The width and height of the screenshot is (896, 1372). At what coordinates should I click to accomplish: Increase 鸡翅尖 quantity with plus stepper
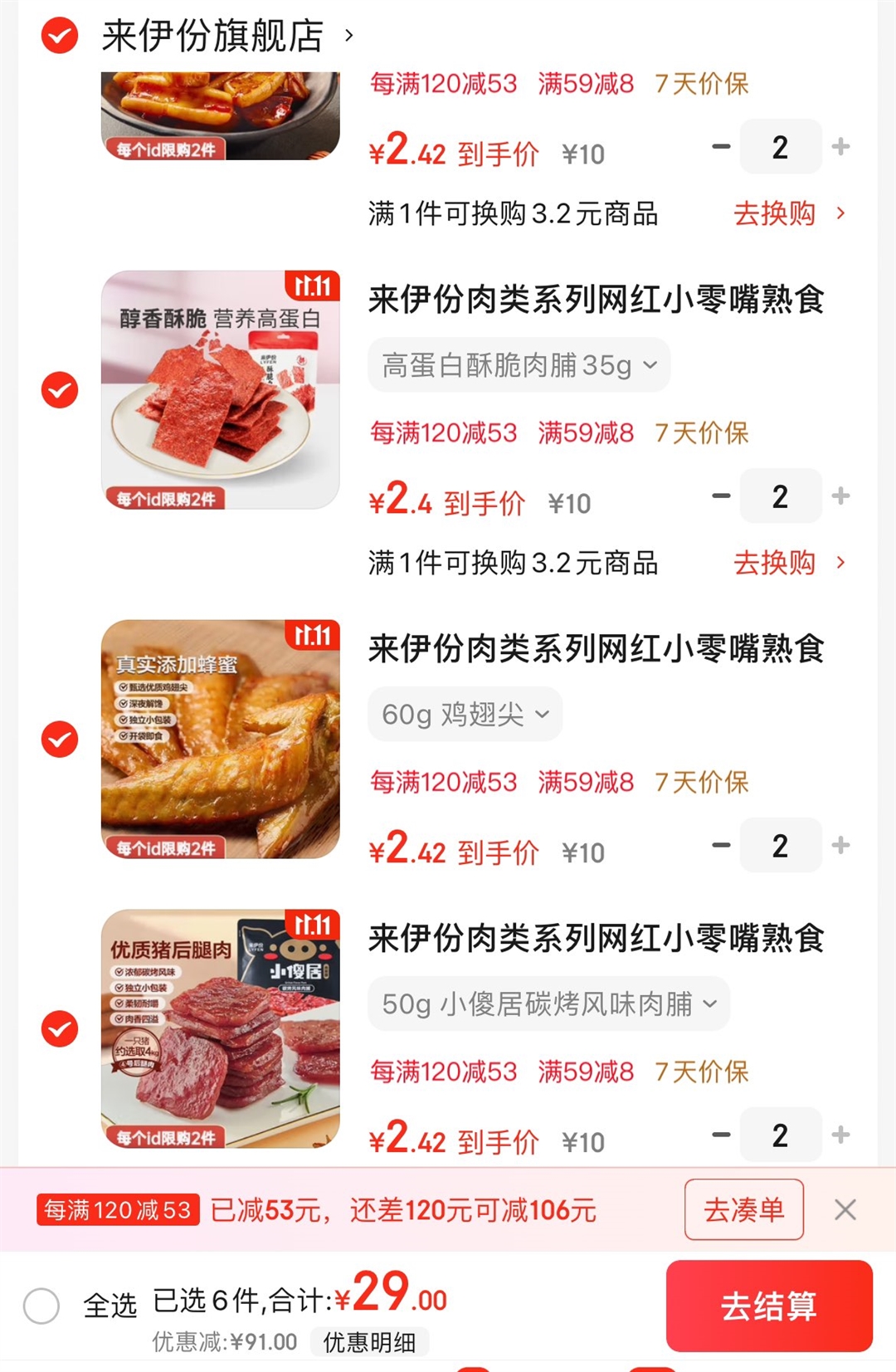point(840,845)
